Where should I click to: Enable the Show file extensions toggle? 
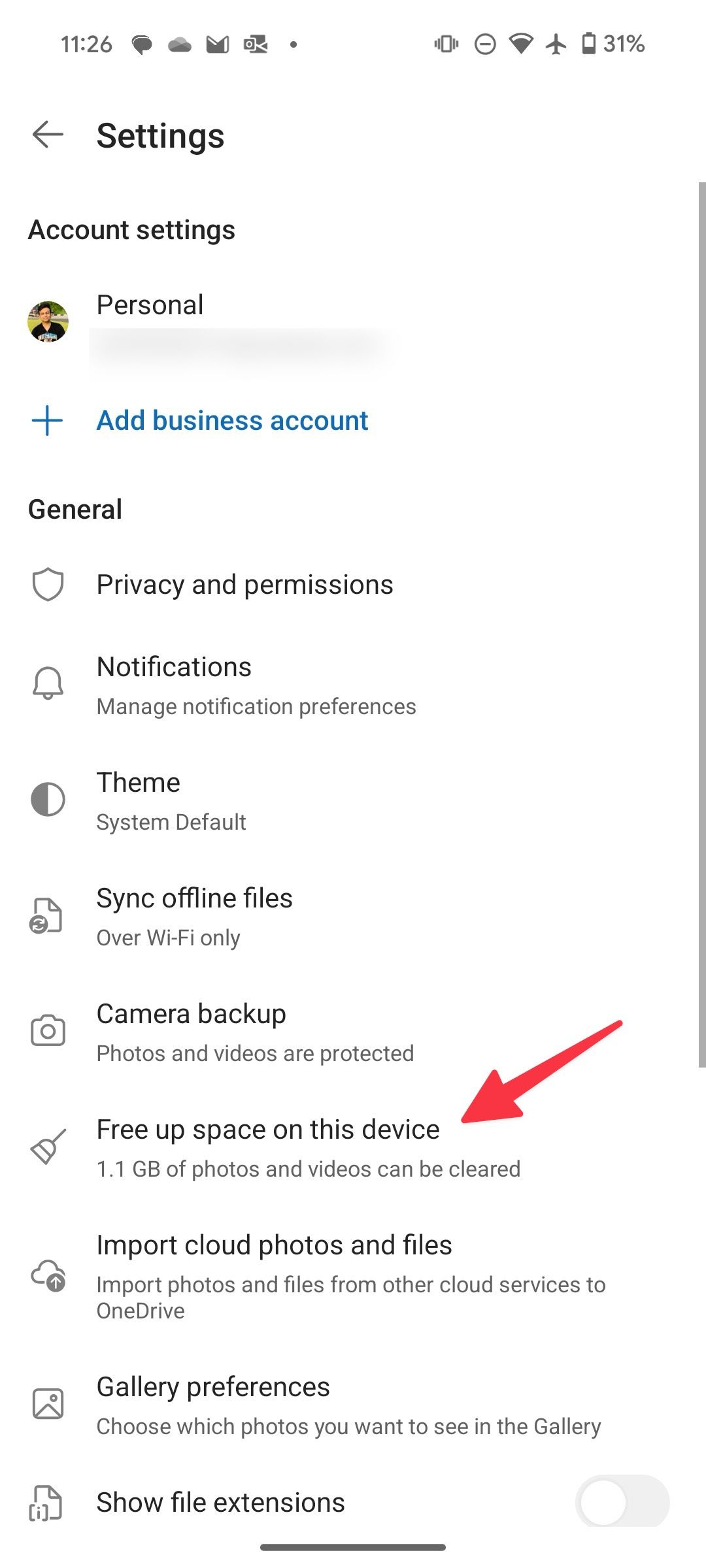(x=622, y=1501)
